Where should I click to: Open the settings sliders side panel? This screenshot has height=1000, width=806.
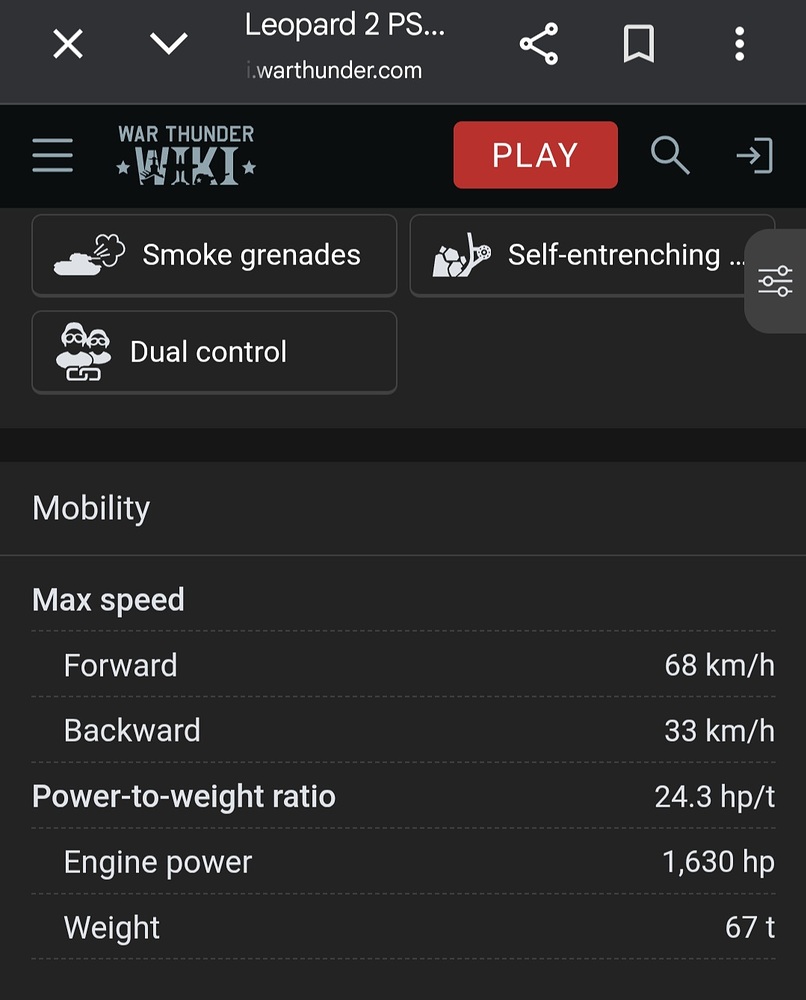click(776, 281)
